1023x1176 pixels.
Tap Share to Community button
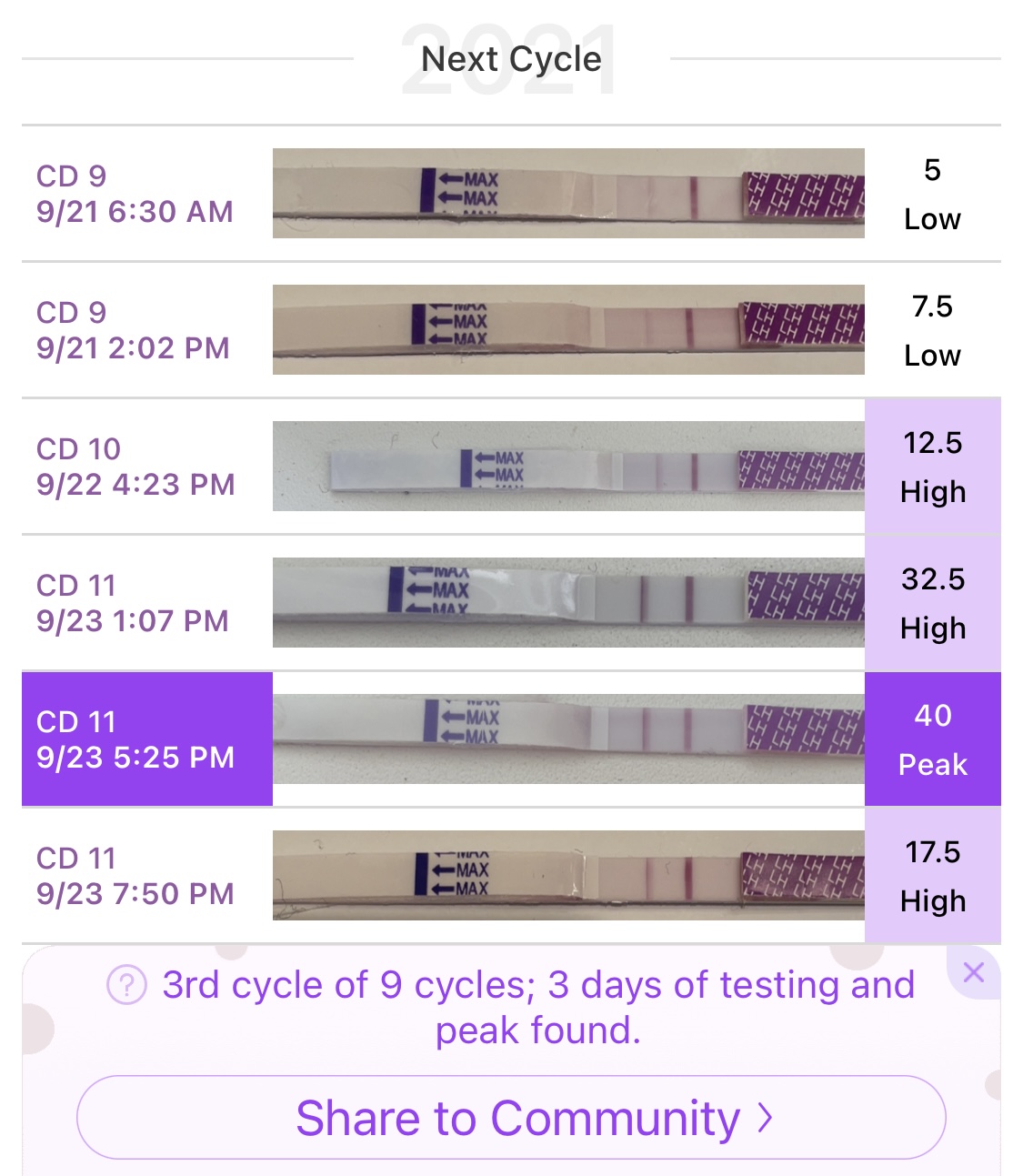click(511, 1118)
